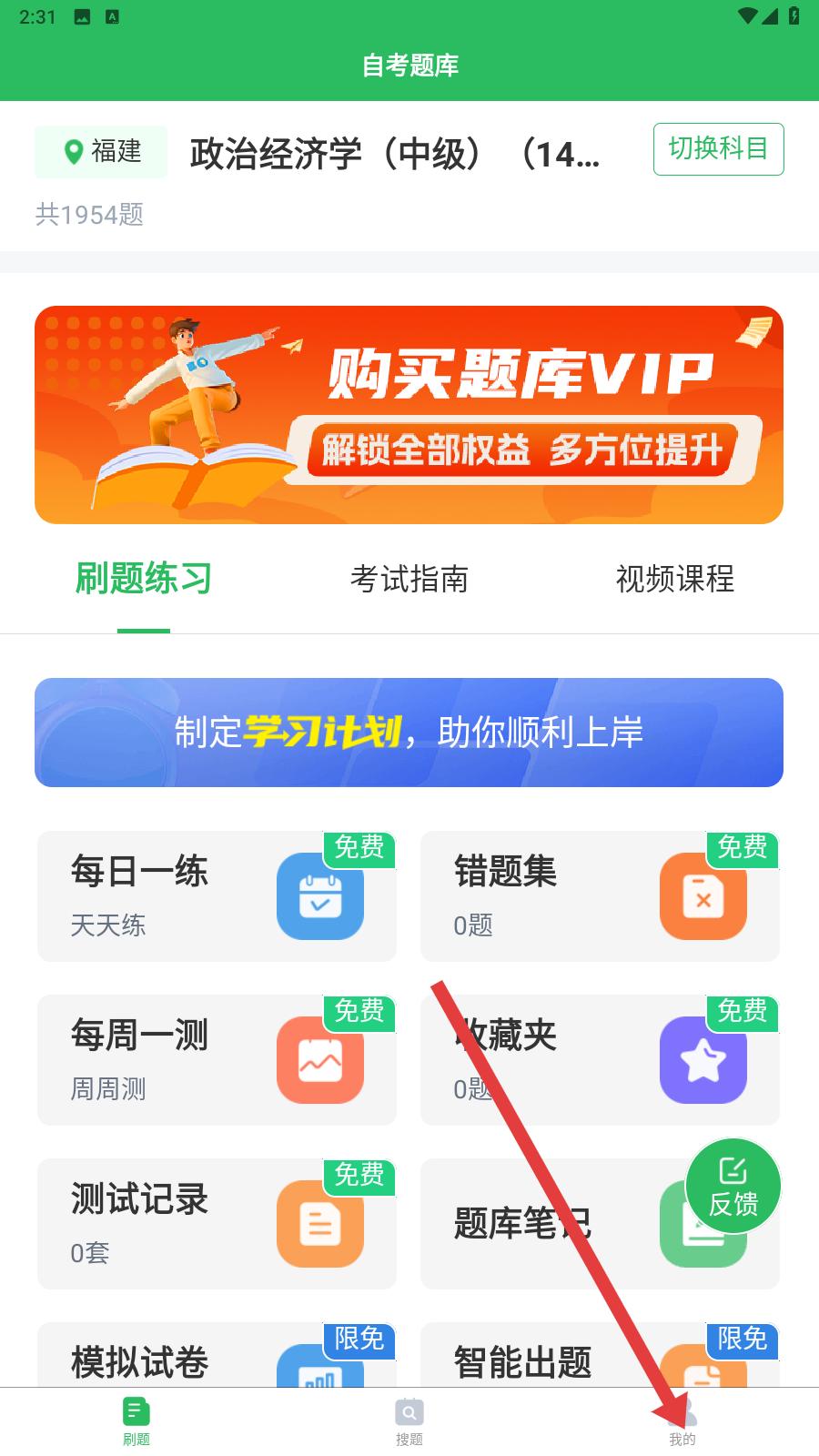
Task: Open the 每周一测 card
Action: 217,1059
